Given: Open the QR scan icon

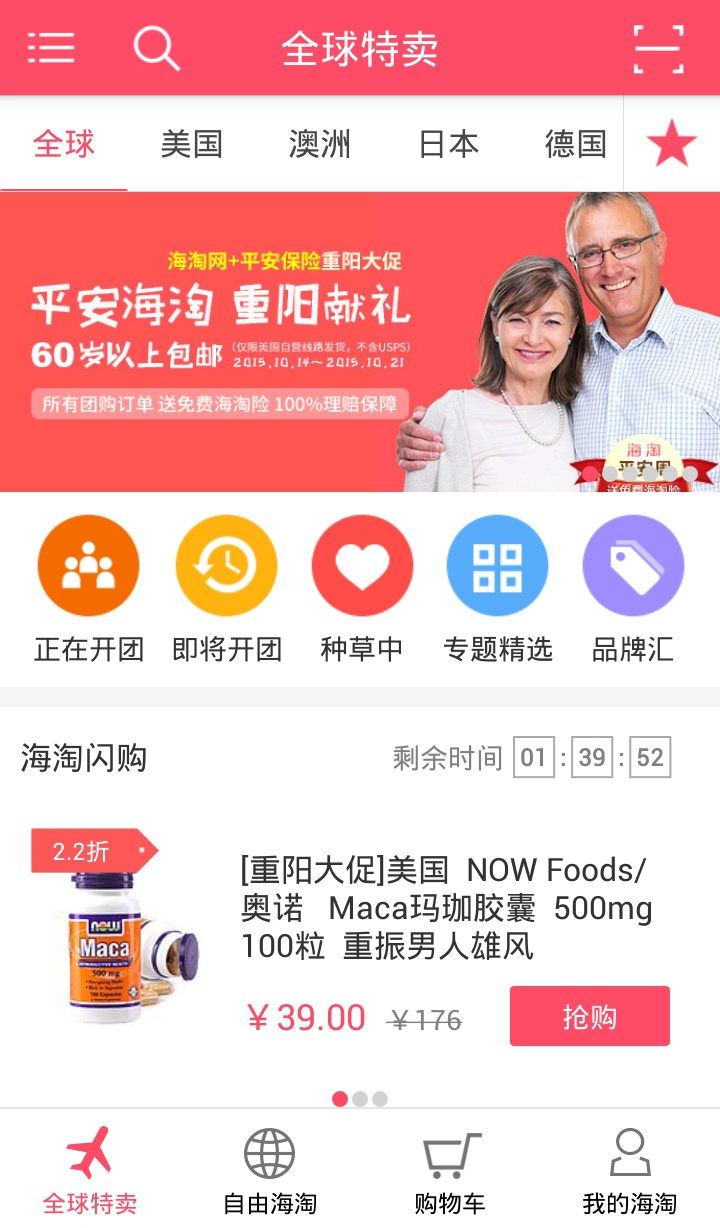Looking at the screenshot, I should [659, 48].
